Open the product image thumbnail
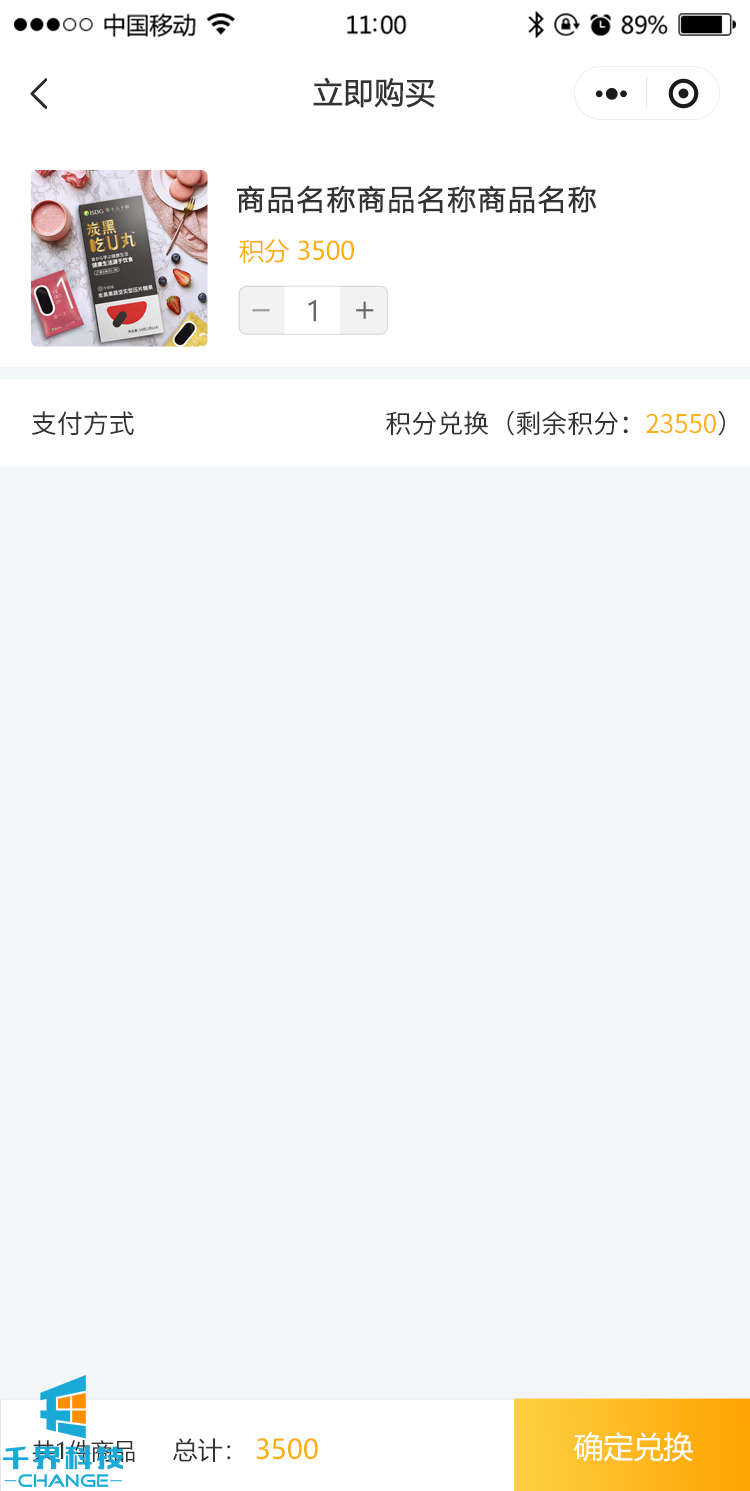750x1491 pixels. 119,258
